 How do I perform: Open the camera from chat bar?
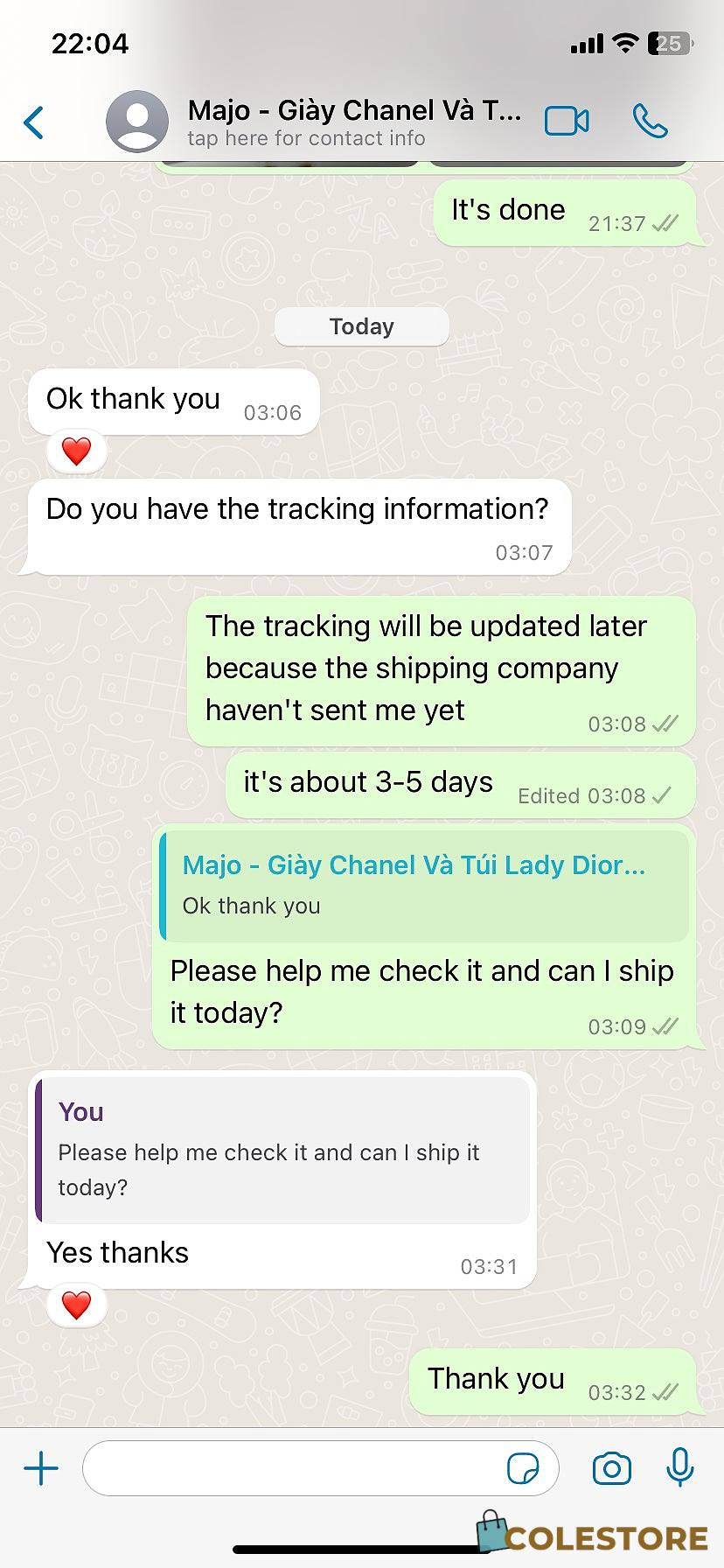(611, 1468)
